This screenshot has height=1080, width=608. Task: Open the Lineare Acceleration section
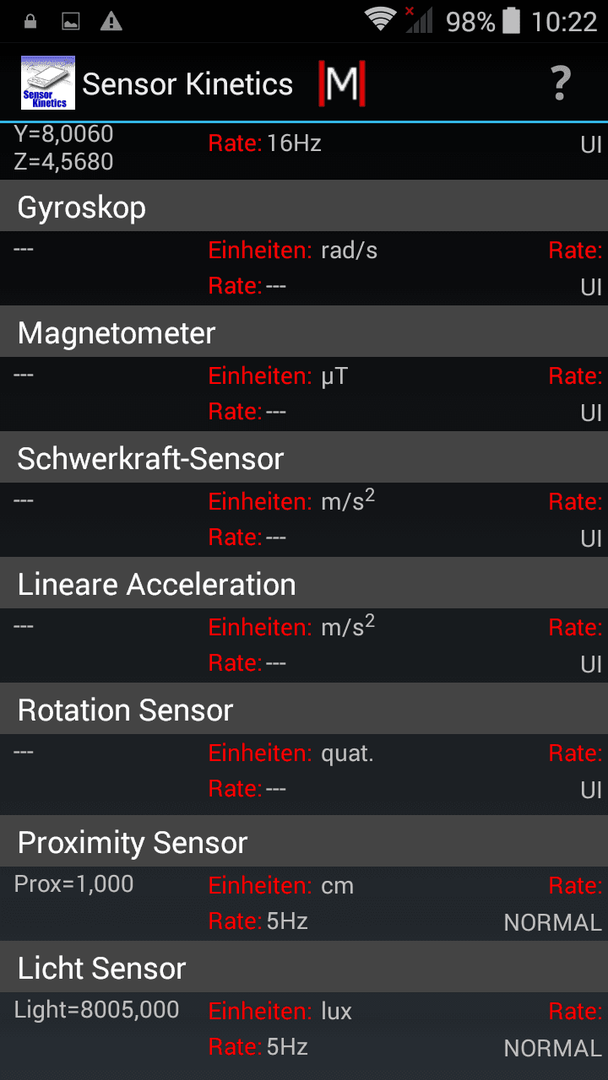pyautogui.click(x=304, y=583)
